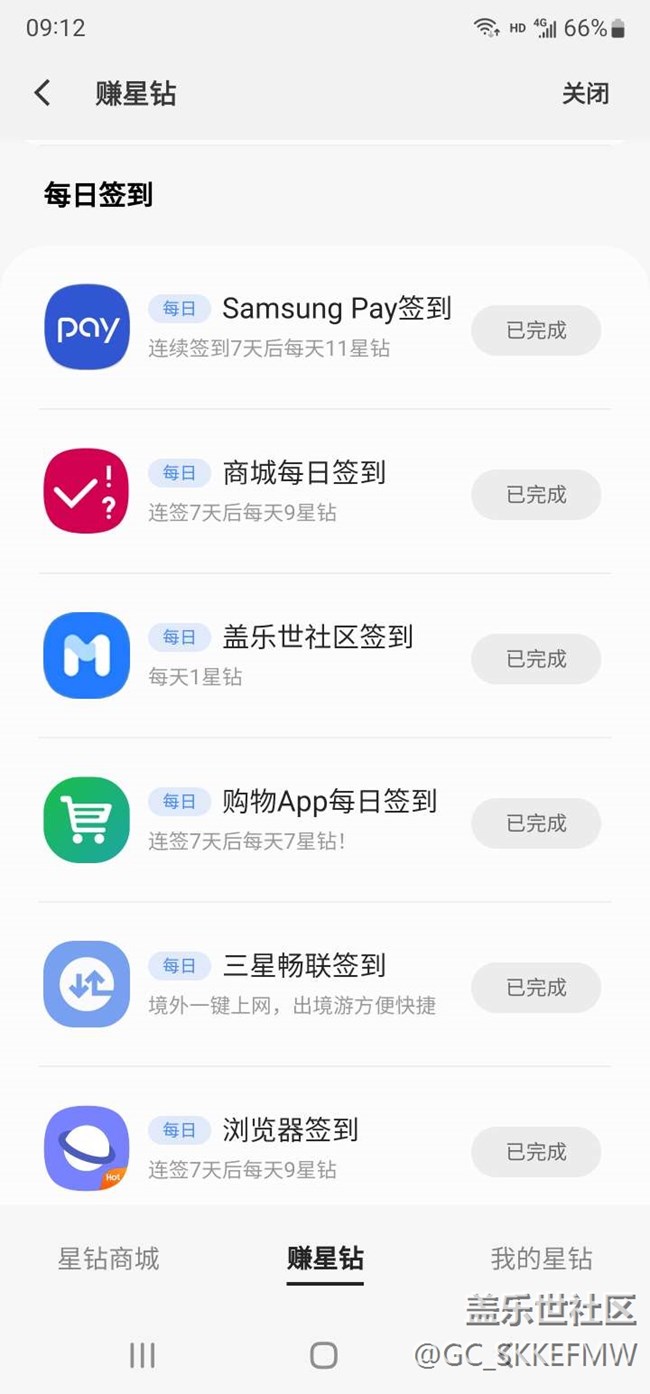Tap 已完成 next to 商城每日签到
Viewport: 650px width, 1394px height.
(x=536, y=494)
